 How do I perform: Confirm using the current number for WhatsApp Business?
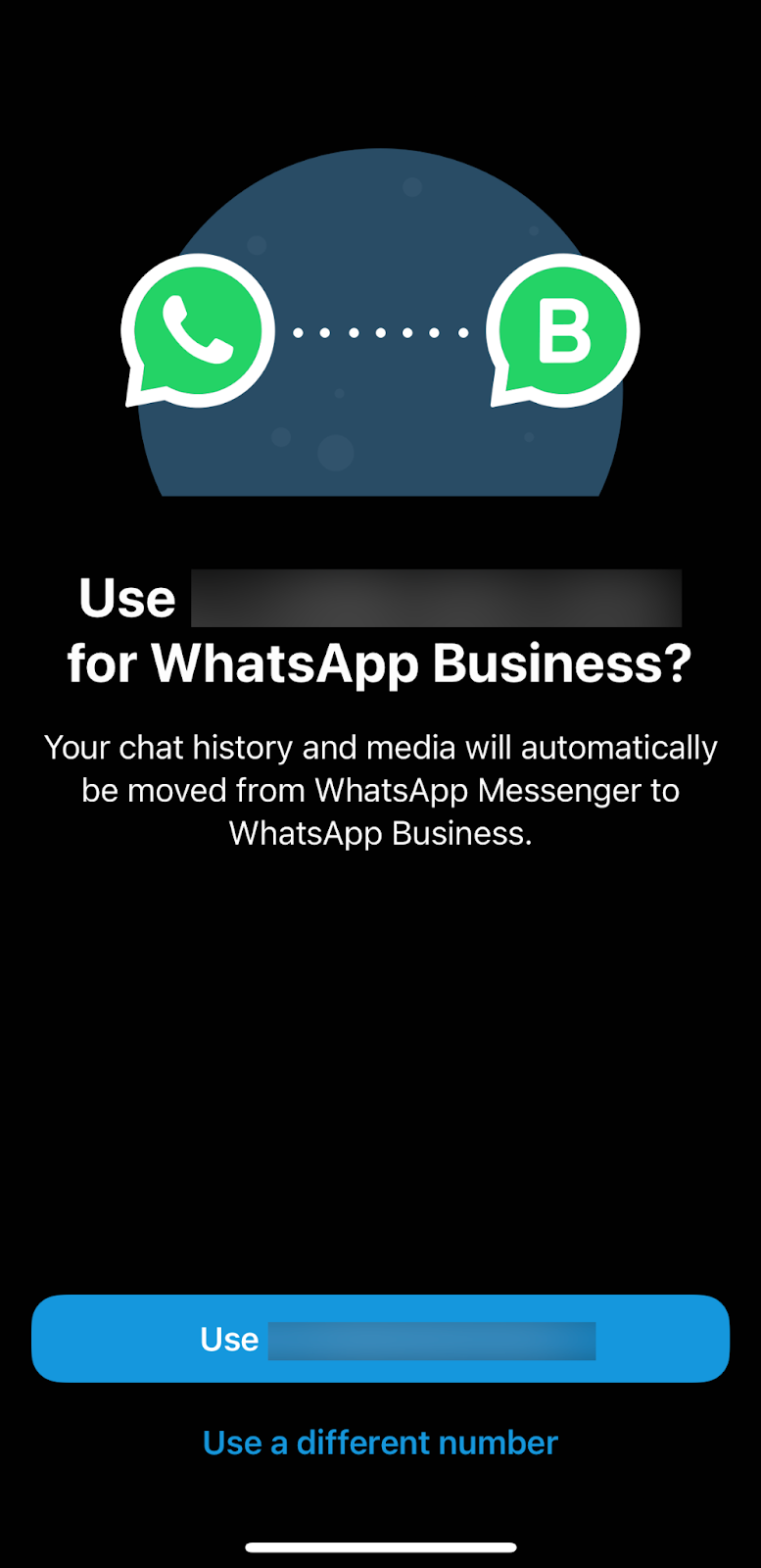point(380,1339)
